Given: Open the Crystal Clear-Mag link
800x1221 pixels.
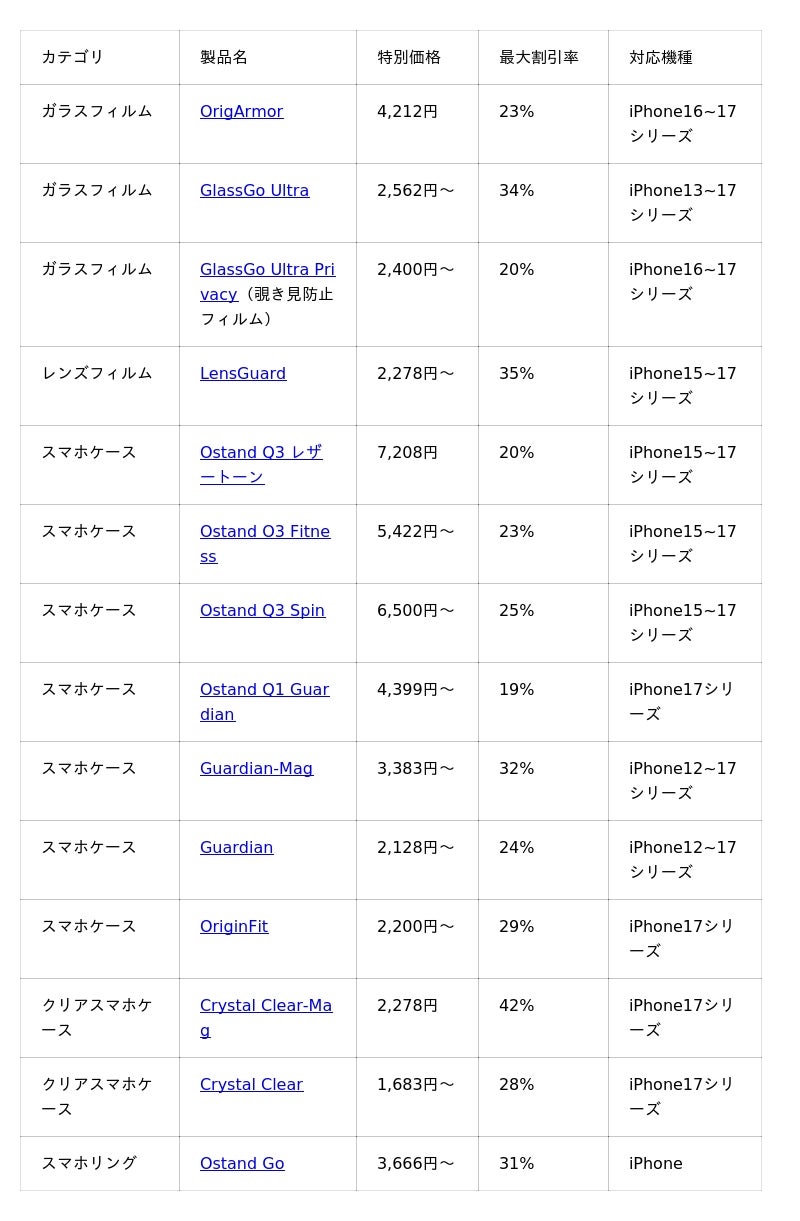Looking at the screenshot, I should click(x=266, y=1006).
